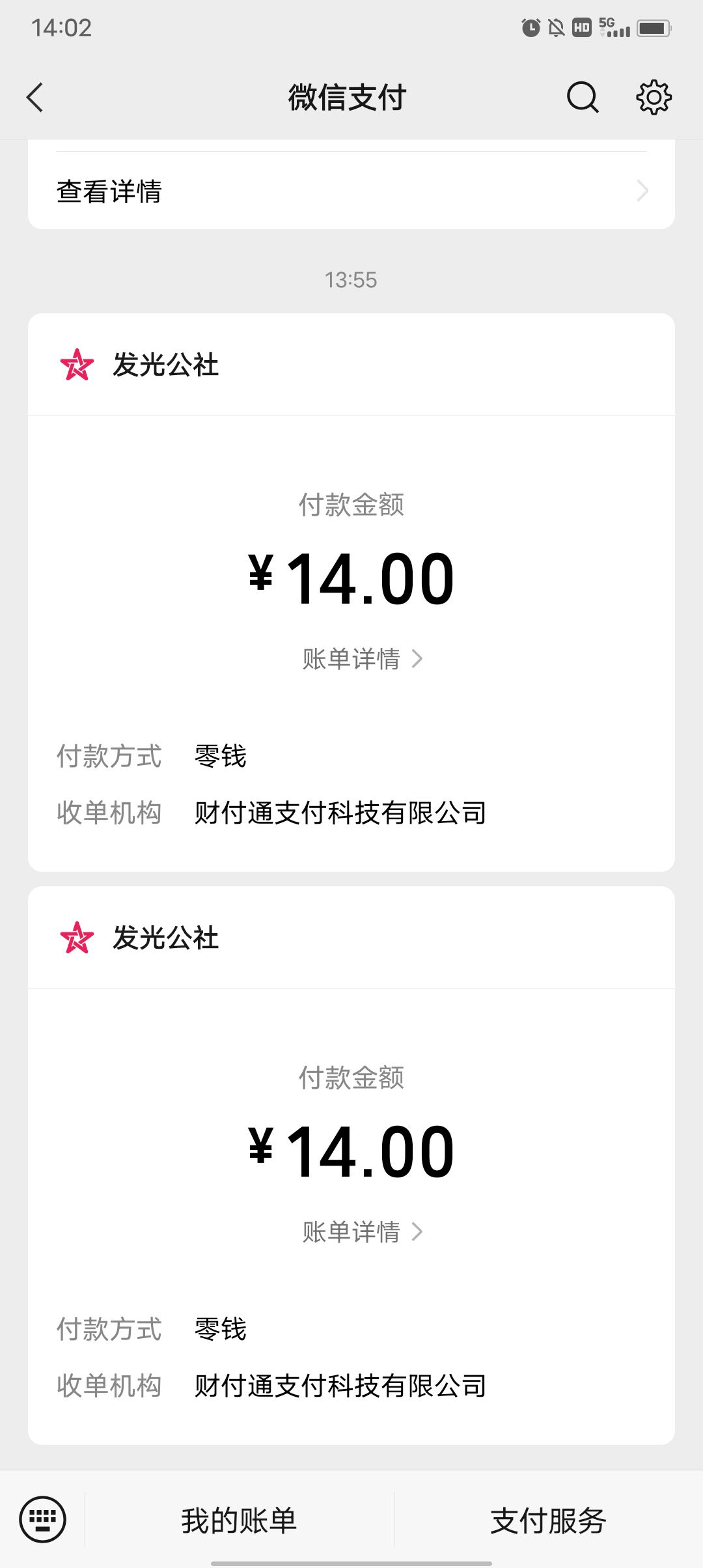The width and height of the screenshot is (703, 1568).
Task: Open the settings gear icon
Action: click(x=654, y=98)
